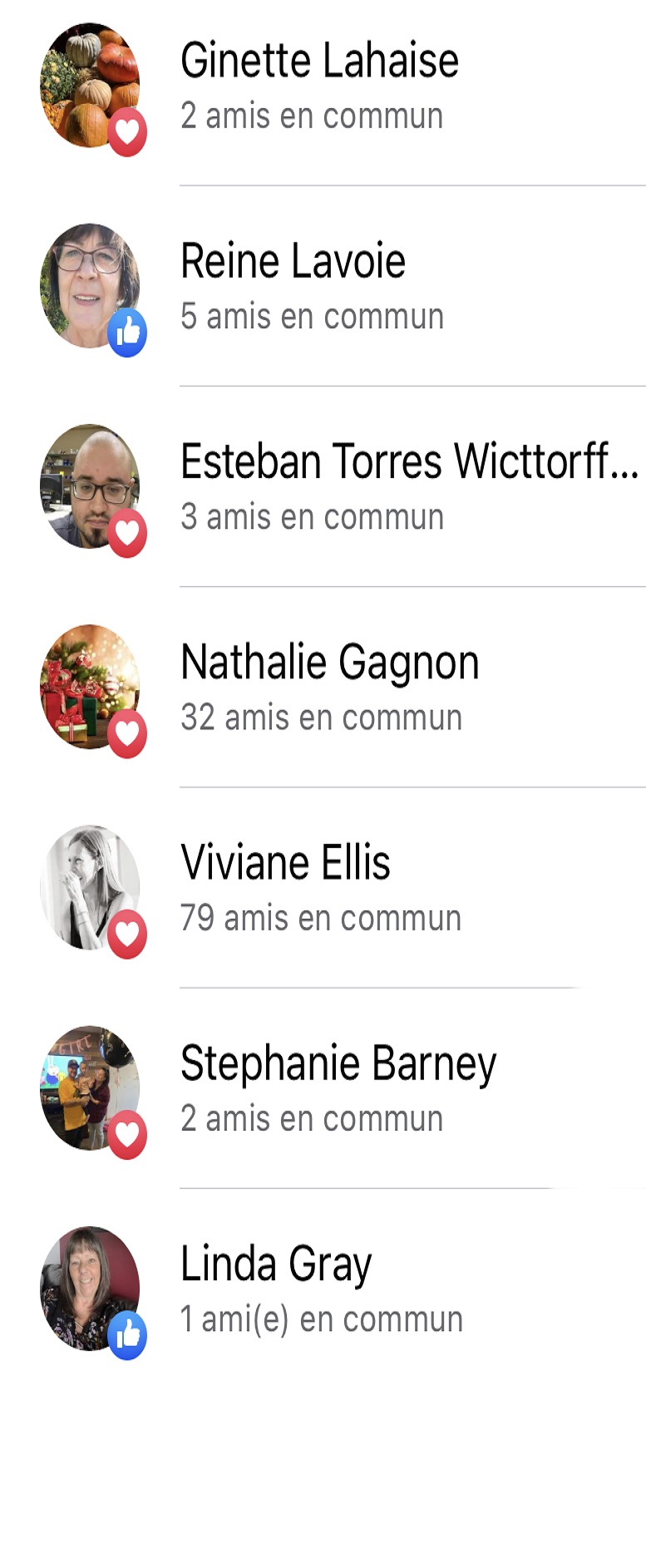
Task: Tap the Stephanie Barney row
Action: [x=338, y=1064]
